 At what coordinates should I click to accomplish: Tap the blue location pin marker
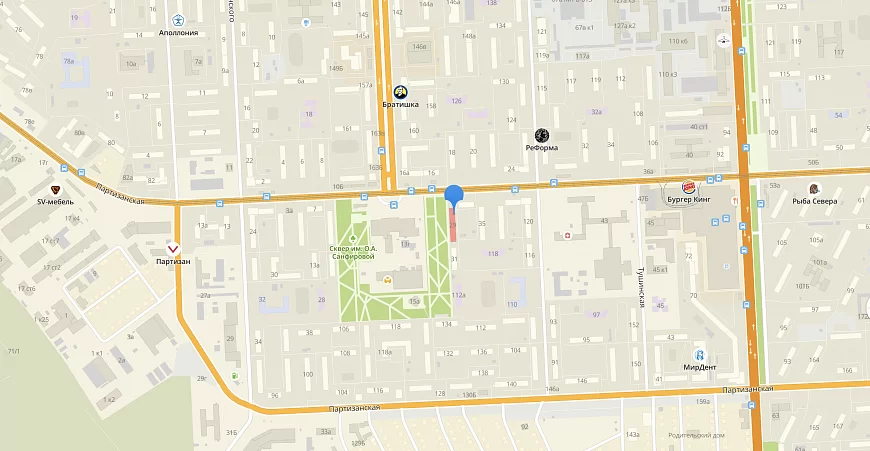coord(454,196)
